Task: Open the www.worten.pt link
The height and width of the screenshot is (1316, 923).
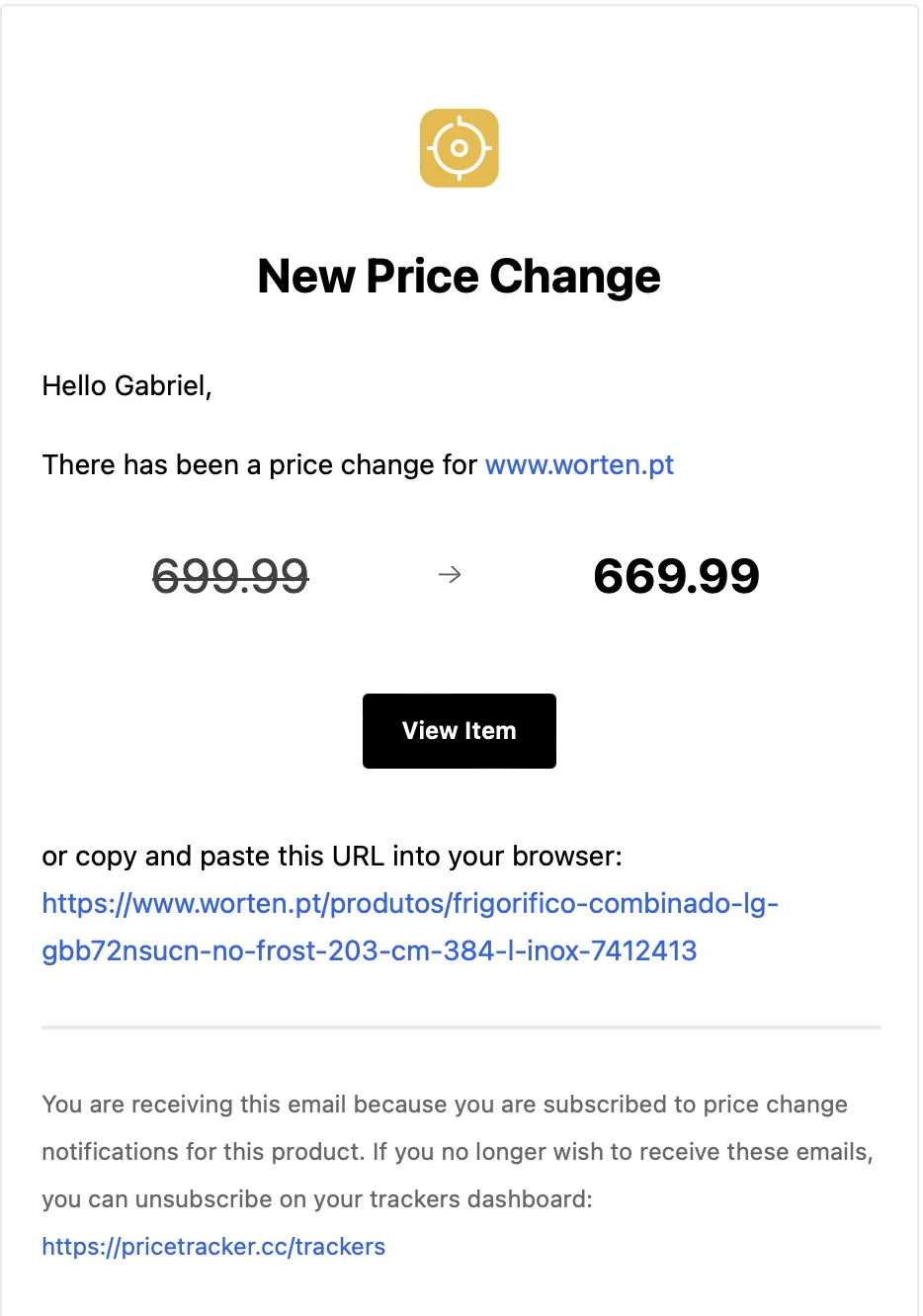Action: tap(579, 464)
